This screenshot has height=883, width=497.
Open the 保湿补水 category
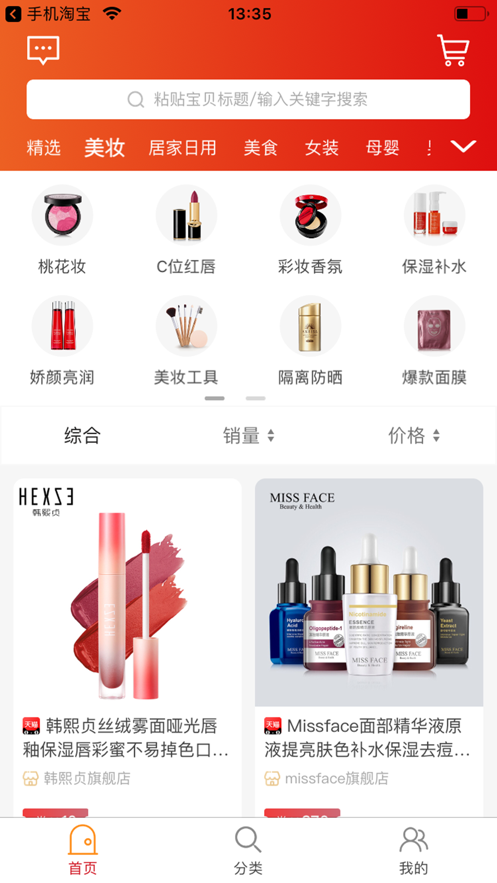[x=435, y=230]
